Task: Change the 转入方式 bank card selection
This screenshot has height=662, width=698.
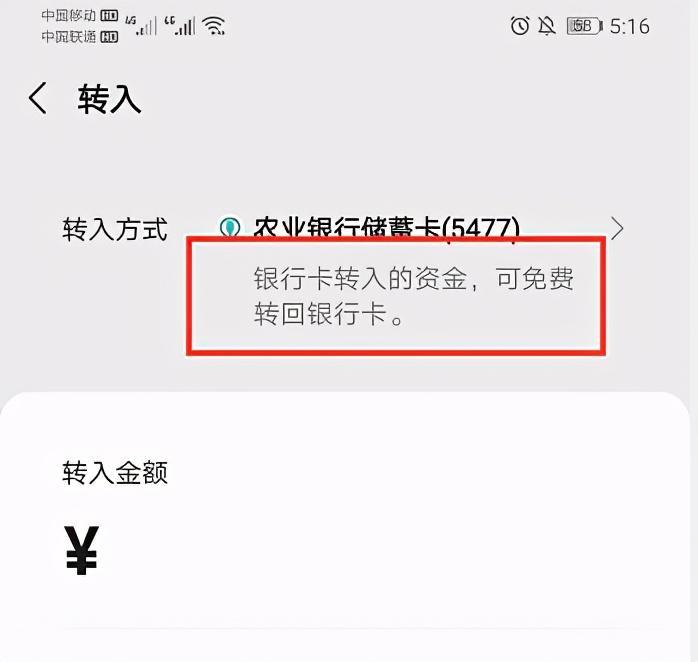Action: 616,229
